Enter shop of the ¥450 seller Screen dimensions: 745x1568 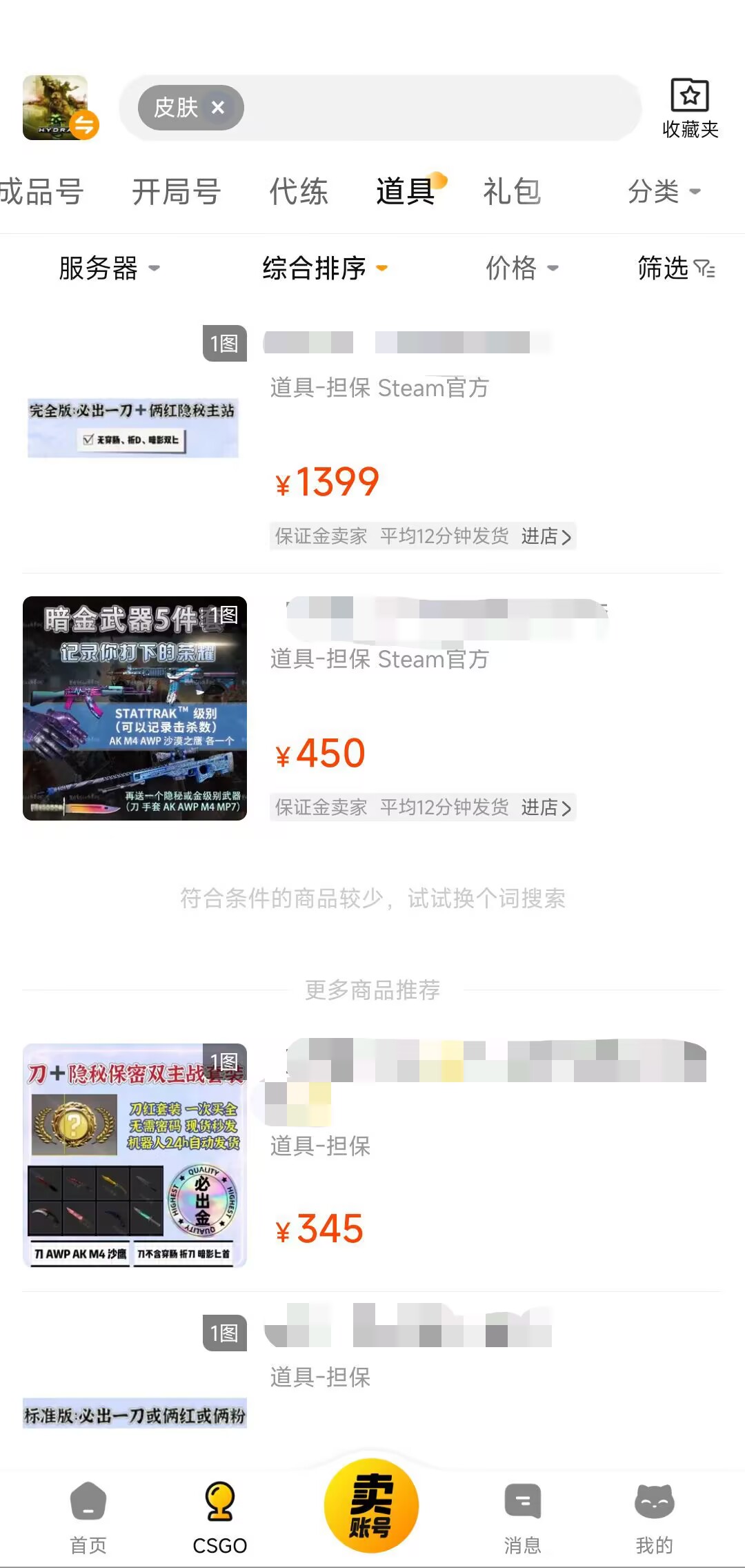(x=546, y=807)
